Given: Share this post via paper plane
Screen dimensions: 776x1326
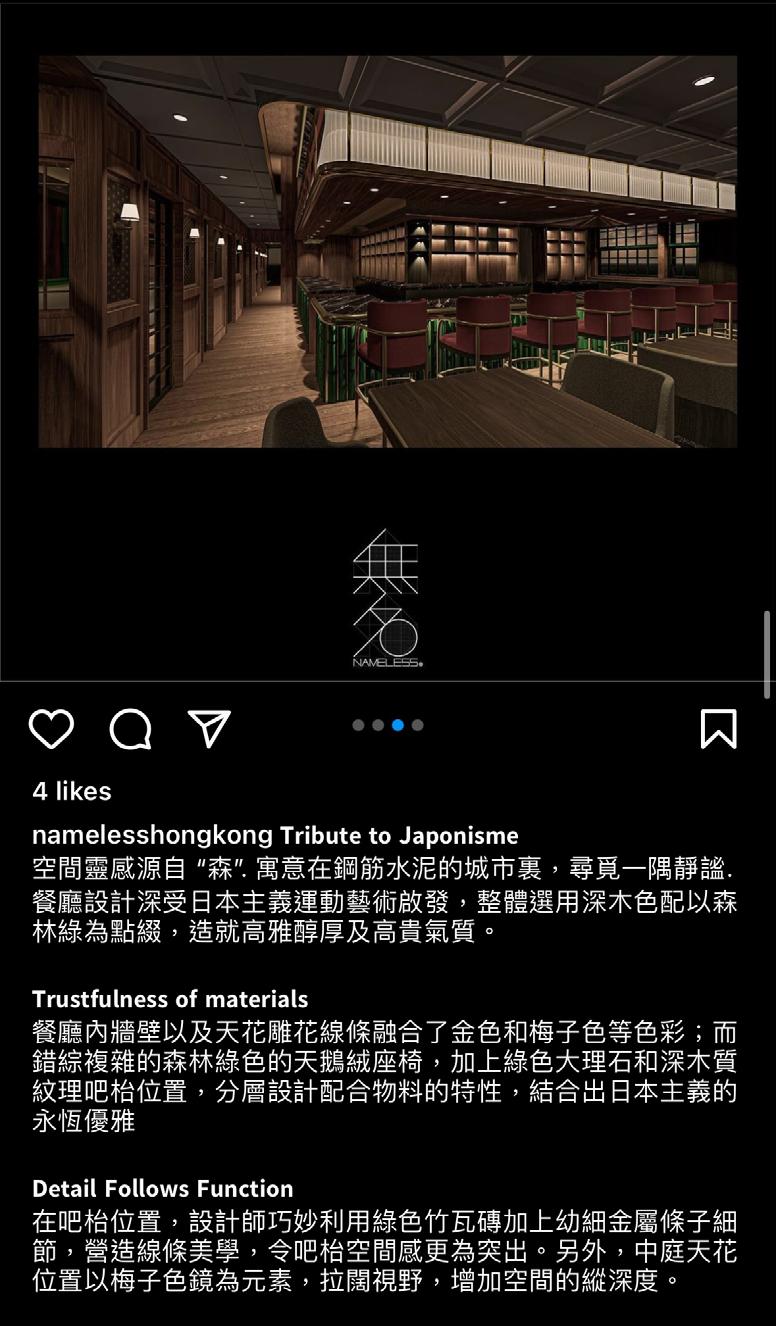Looking at the screenshot, I should [210, 729].
